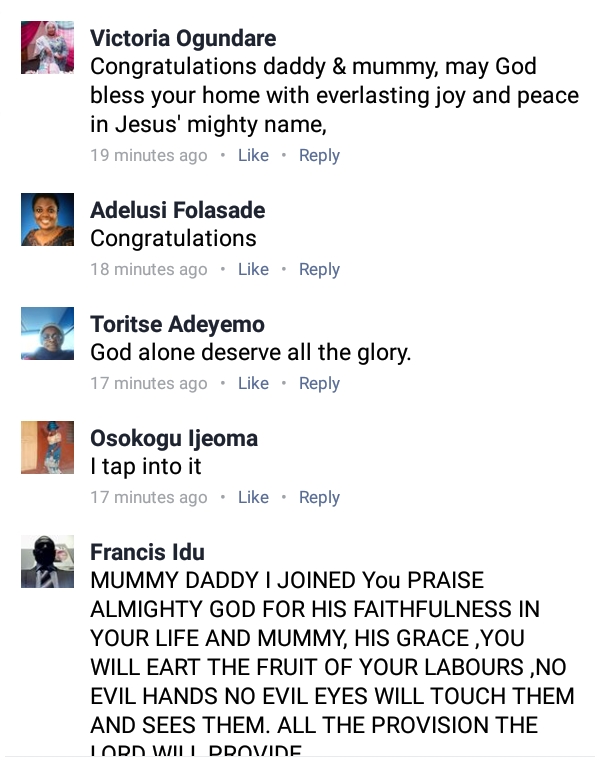
Task: Reply to Adelusi Folasade's comment
Action: [319, 269]
